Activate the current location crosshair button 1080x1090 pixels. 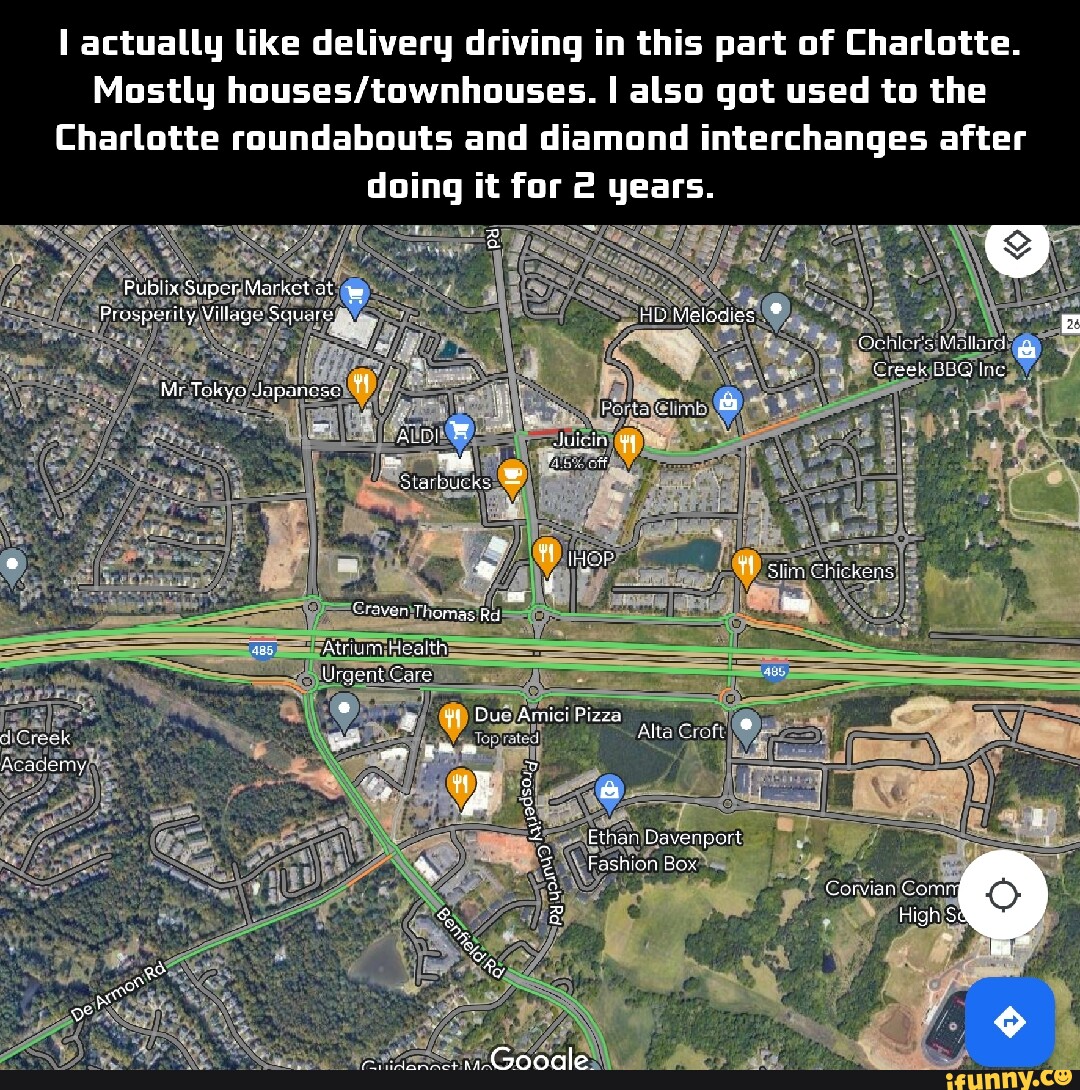(1004, 895)
